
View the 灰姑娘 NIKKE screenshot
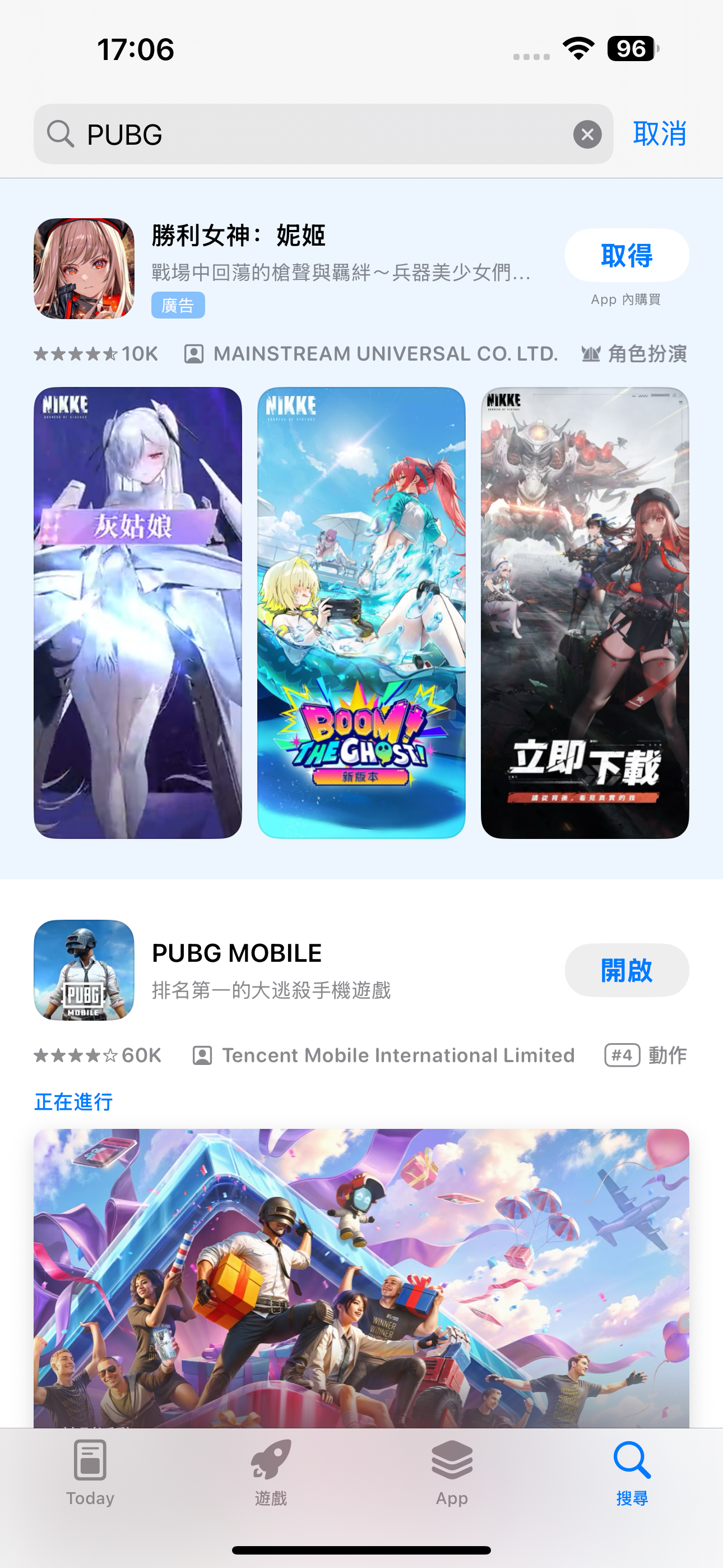tap(137, 612)
